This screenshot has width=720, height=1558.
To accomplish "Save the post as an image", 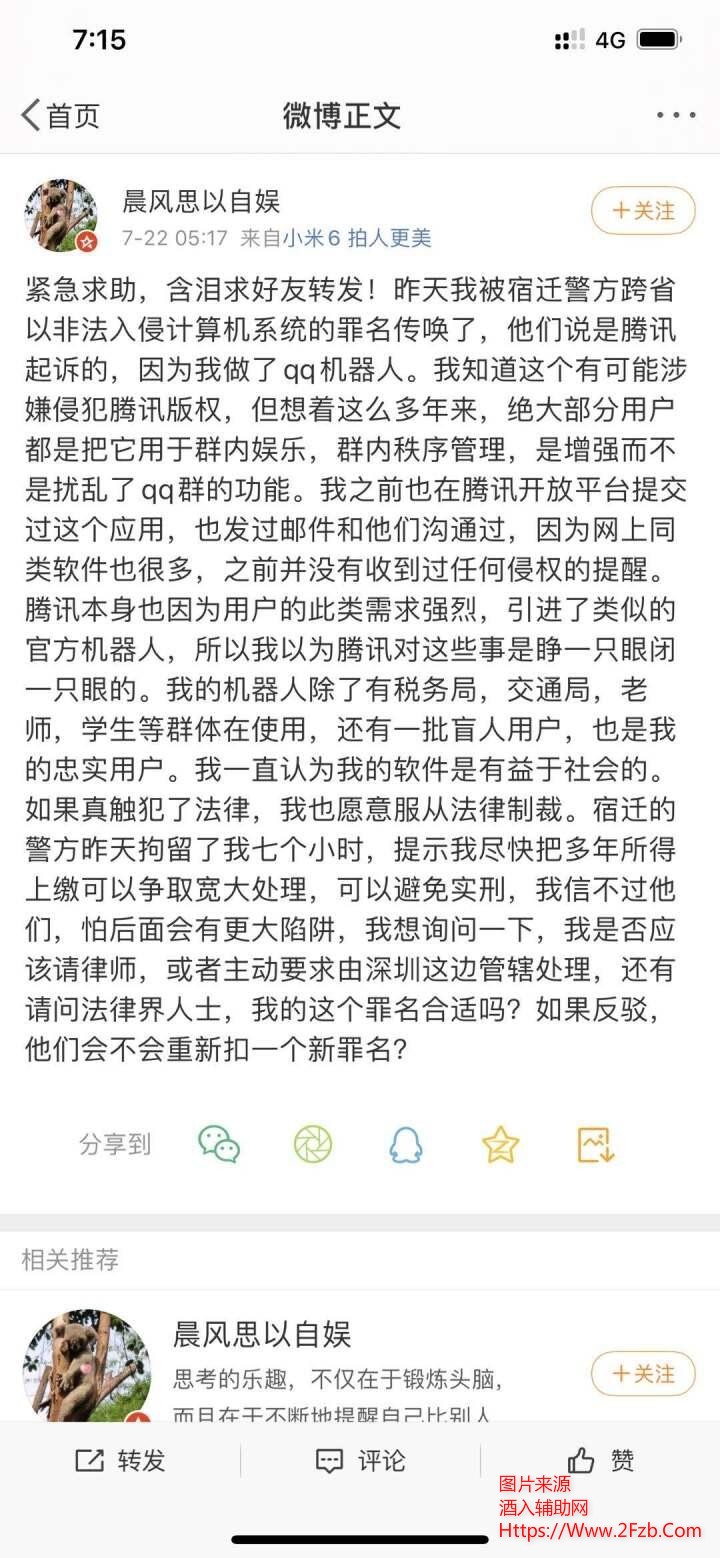I will (x=595, y=1144).
